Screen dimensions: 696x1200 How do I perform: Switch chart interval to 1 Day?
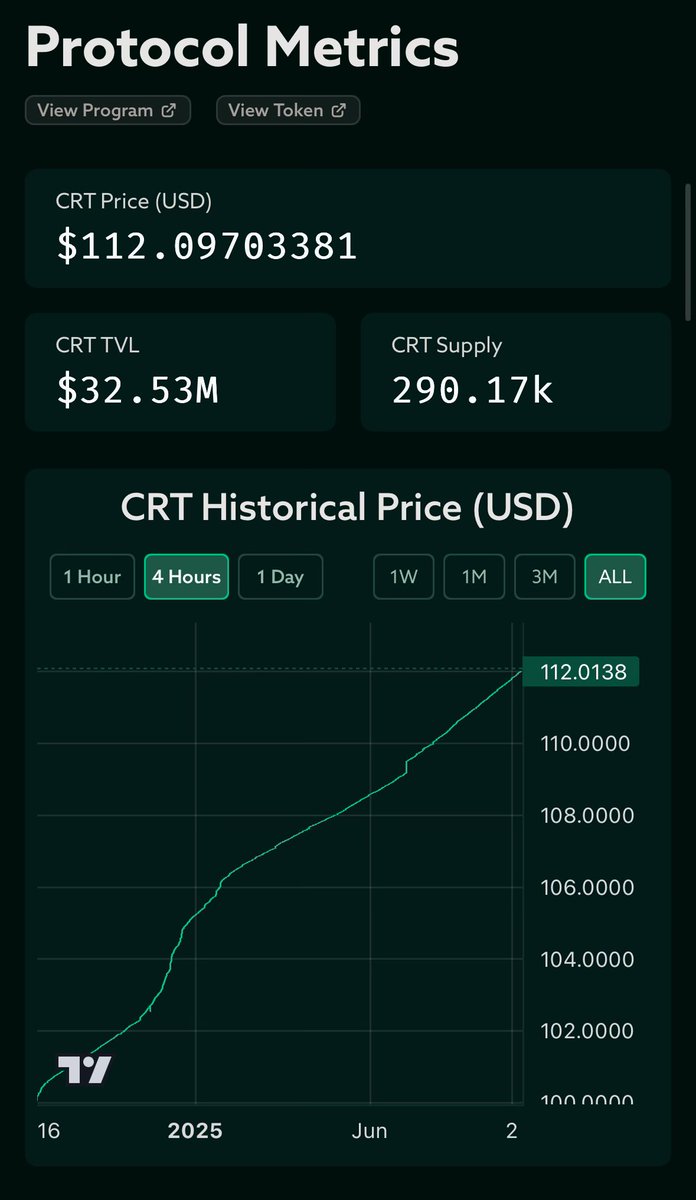(x=280, y=577)
